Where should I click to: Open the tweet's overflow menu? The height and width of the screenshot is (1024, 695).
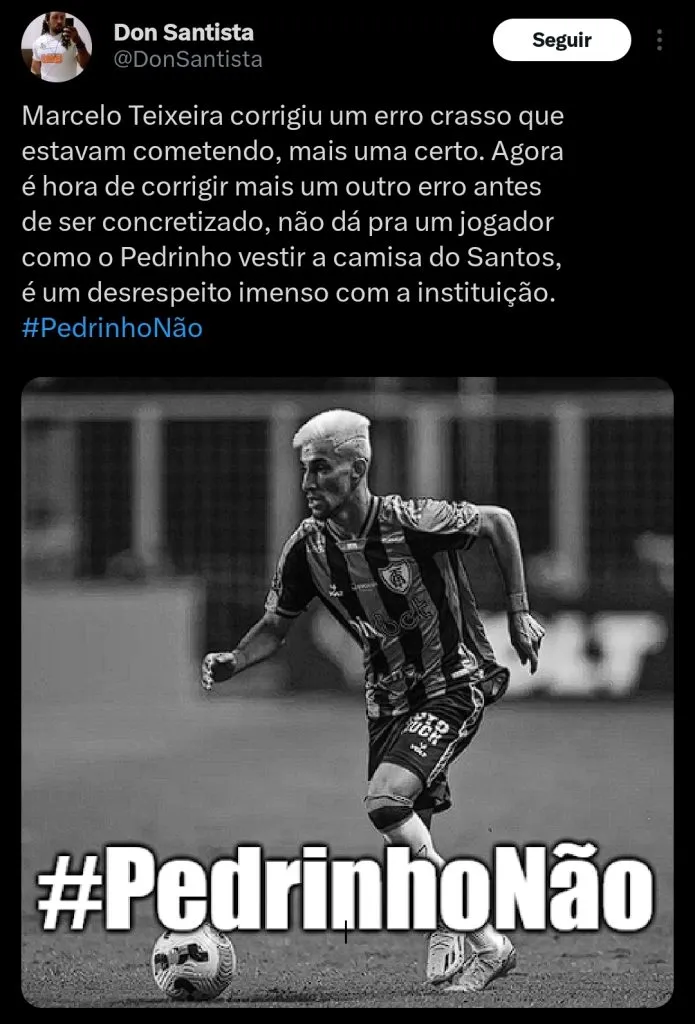coord(659,41)
